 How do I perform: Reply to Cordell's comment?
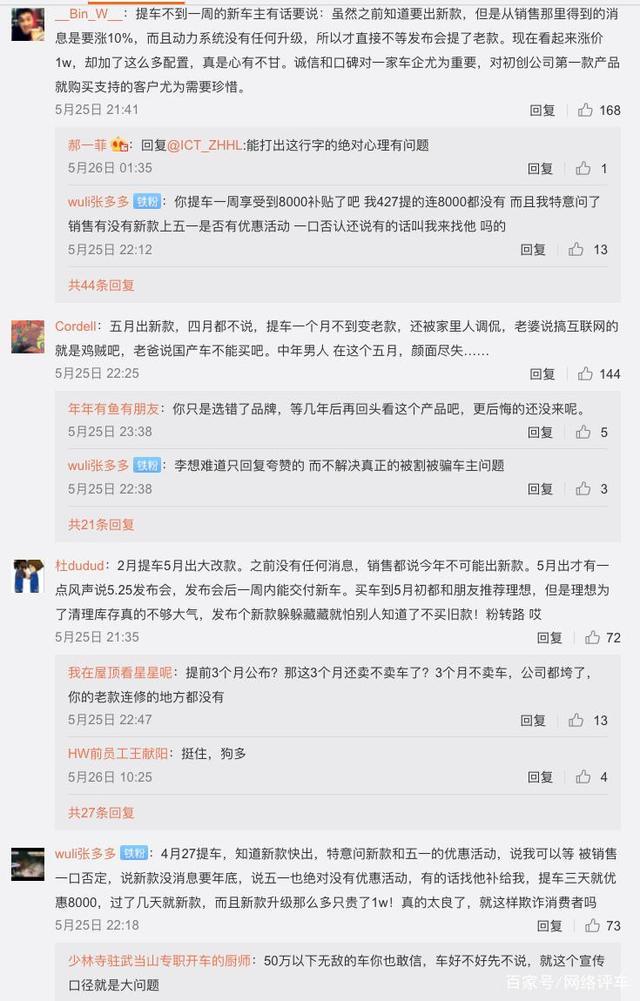tap(542, 374)
